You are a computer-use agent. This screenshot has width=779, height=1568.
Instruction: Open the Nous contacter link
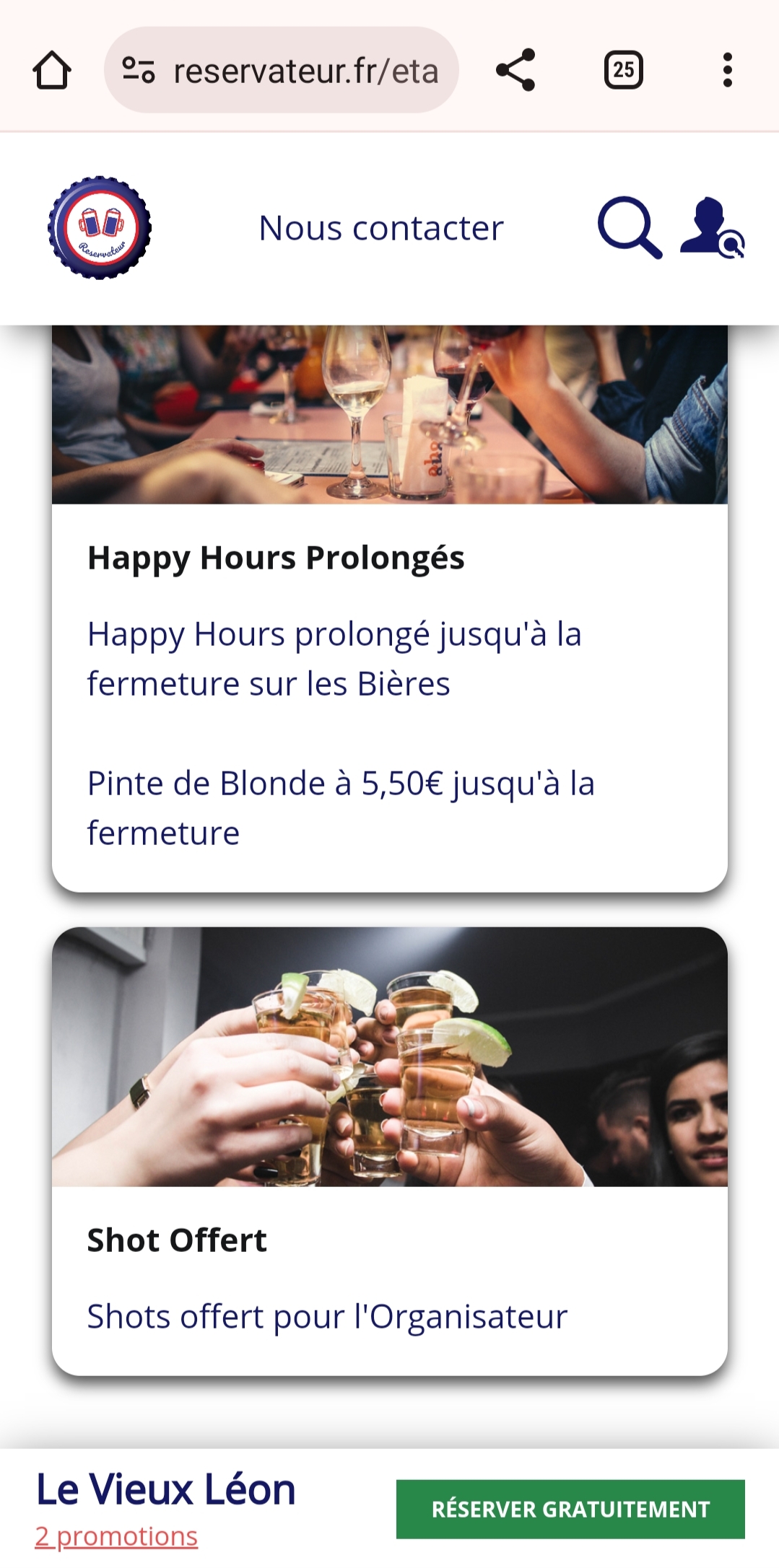(381, 228)
